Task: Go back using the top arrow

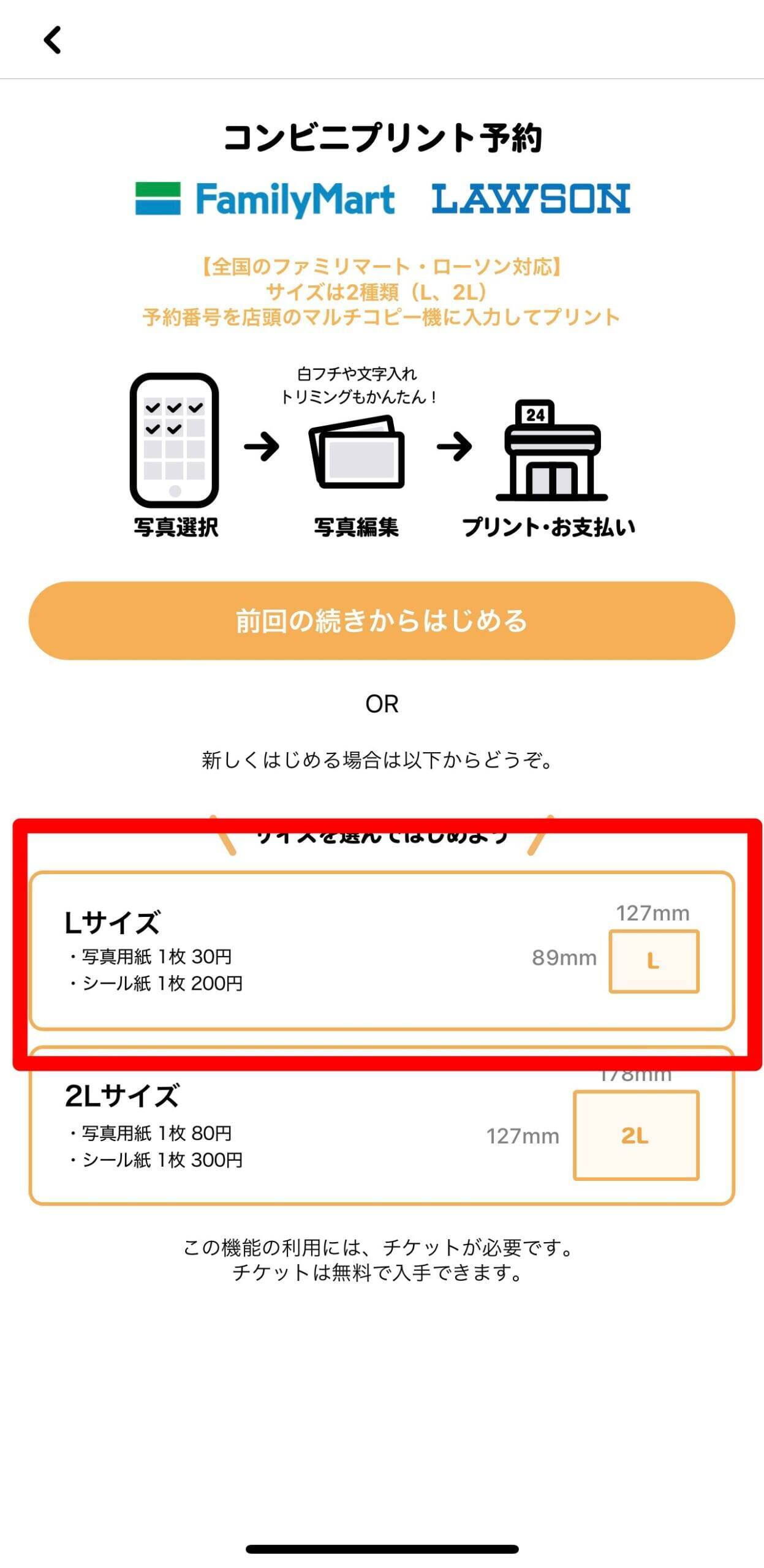Action: click(53, 40)
